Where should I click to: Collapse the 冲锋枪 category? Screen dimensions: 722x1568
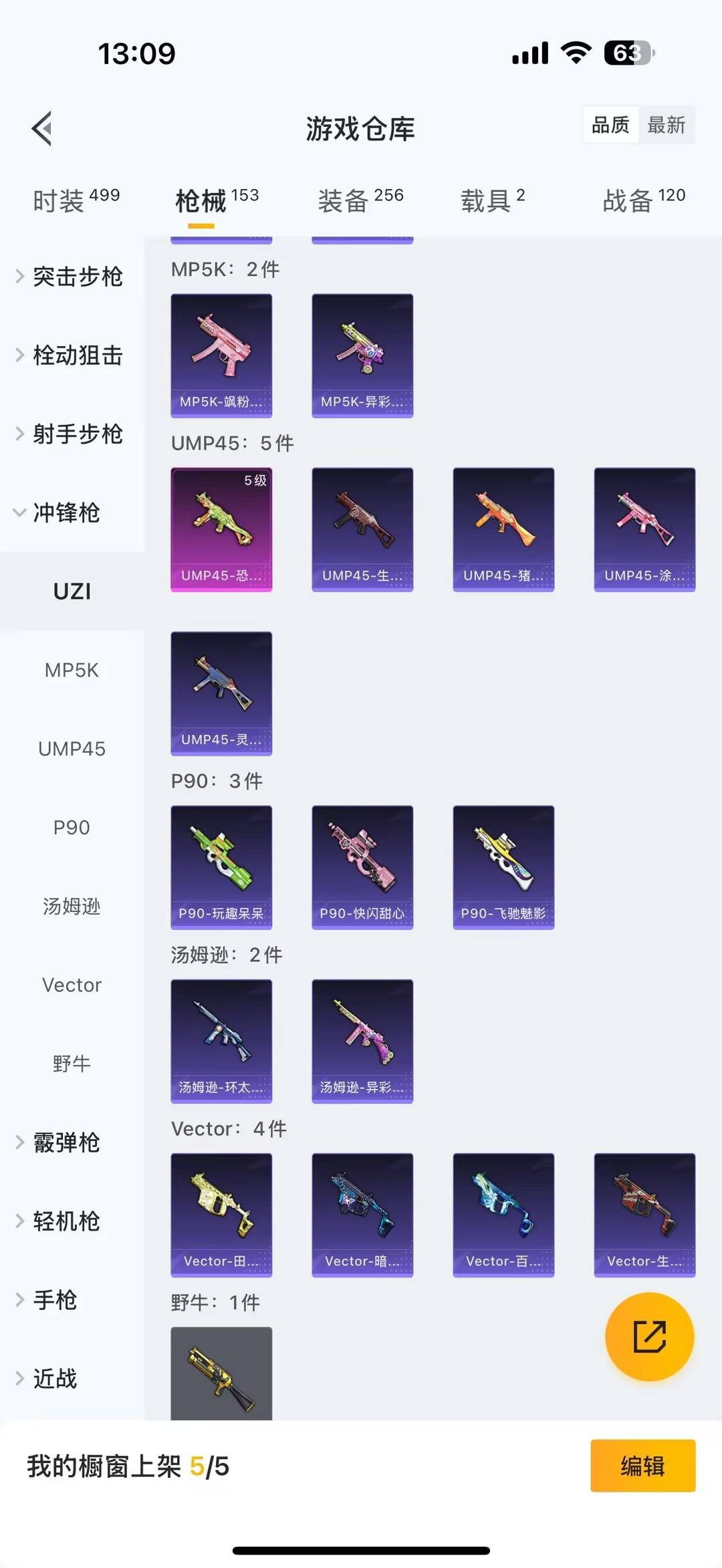[67, 513]
